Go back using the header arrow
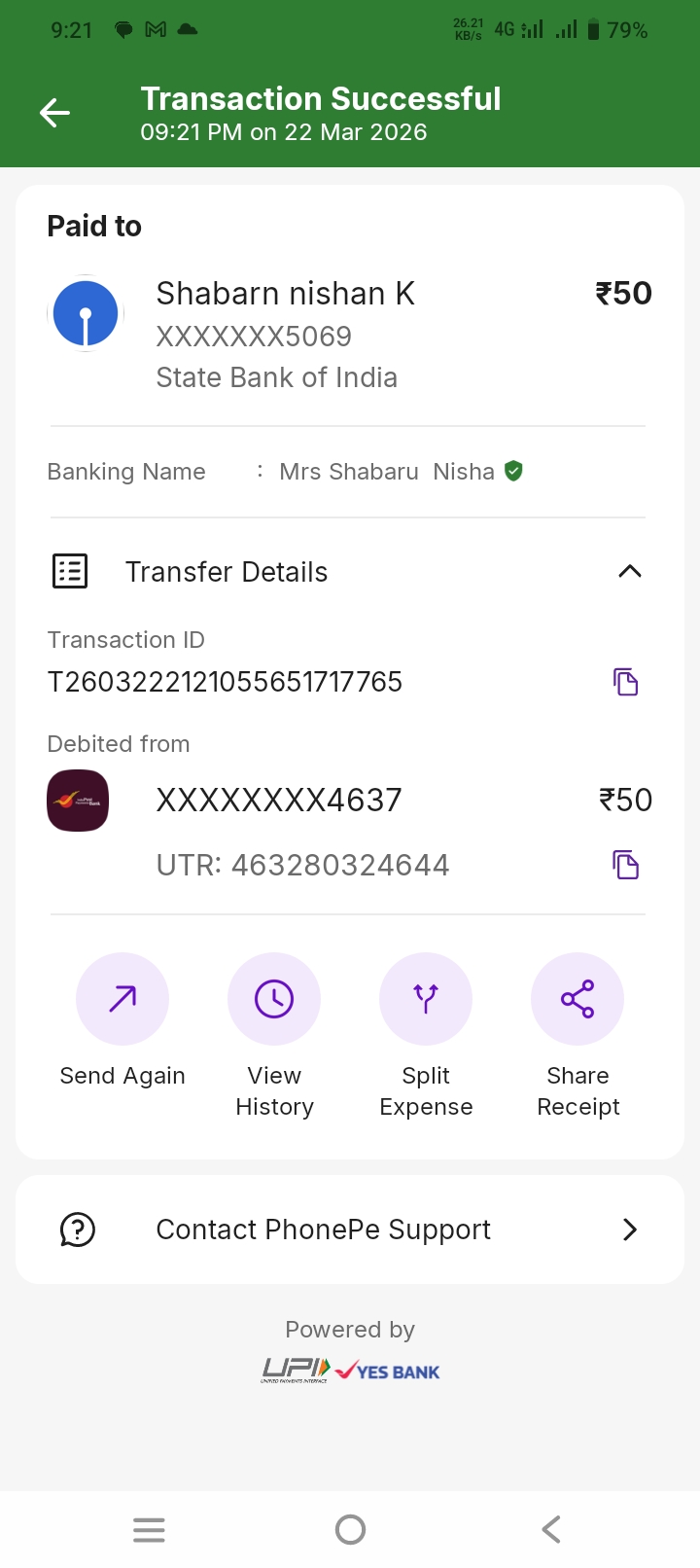 pyautogui.click(x=54, y=114)
